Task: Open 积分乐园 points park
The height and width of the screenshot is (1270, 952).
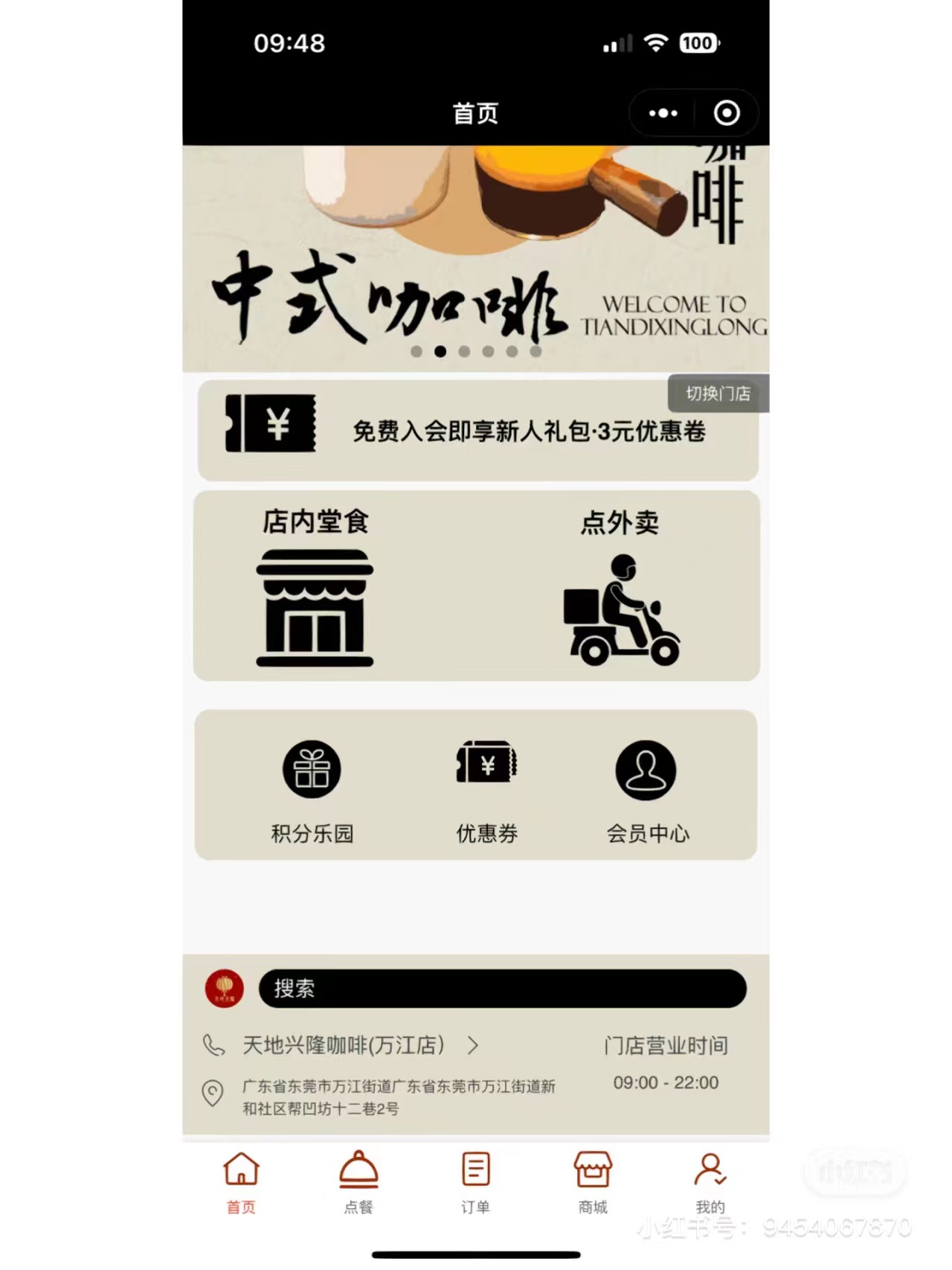Action: (312, 790)
